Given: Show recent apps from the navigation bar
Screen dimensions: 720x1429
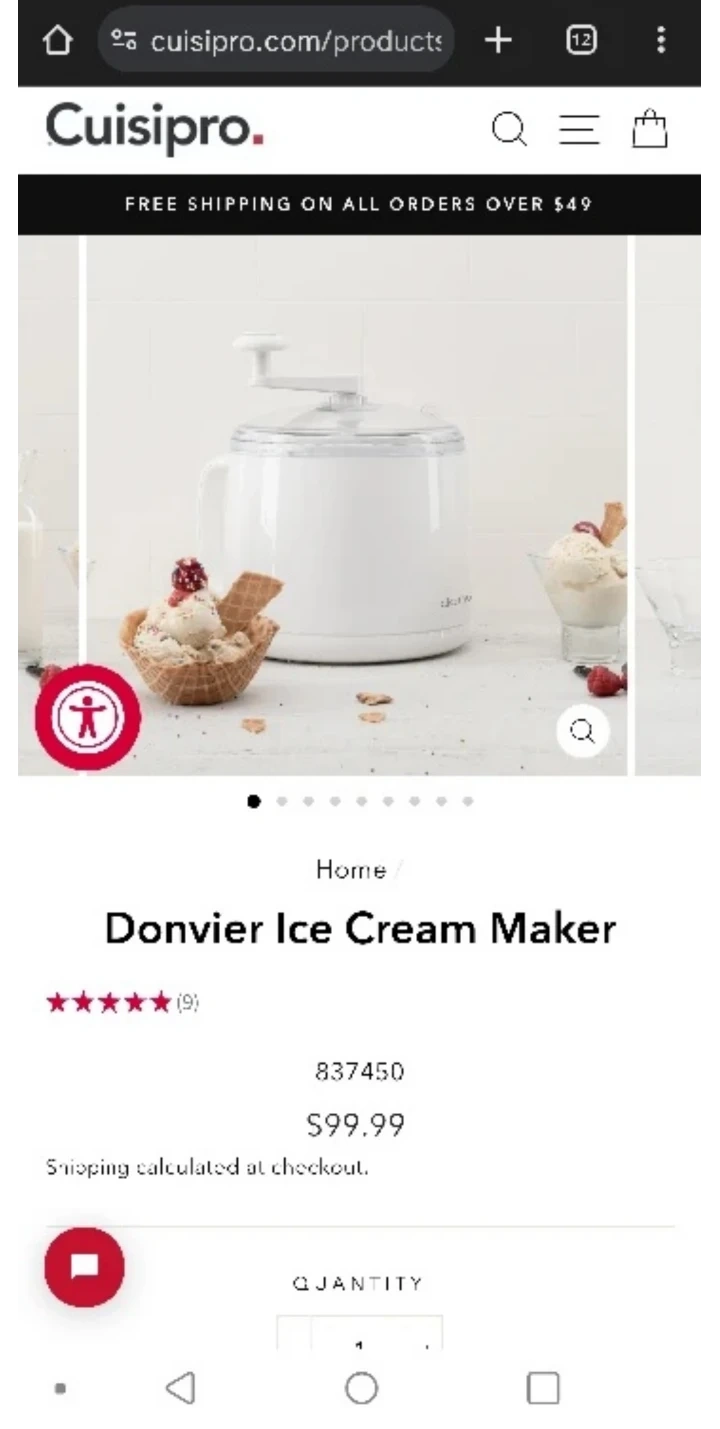Looking at the screenshot, I should (x=542, y=1388).
